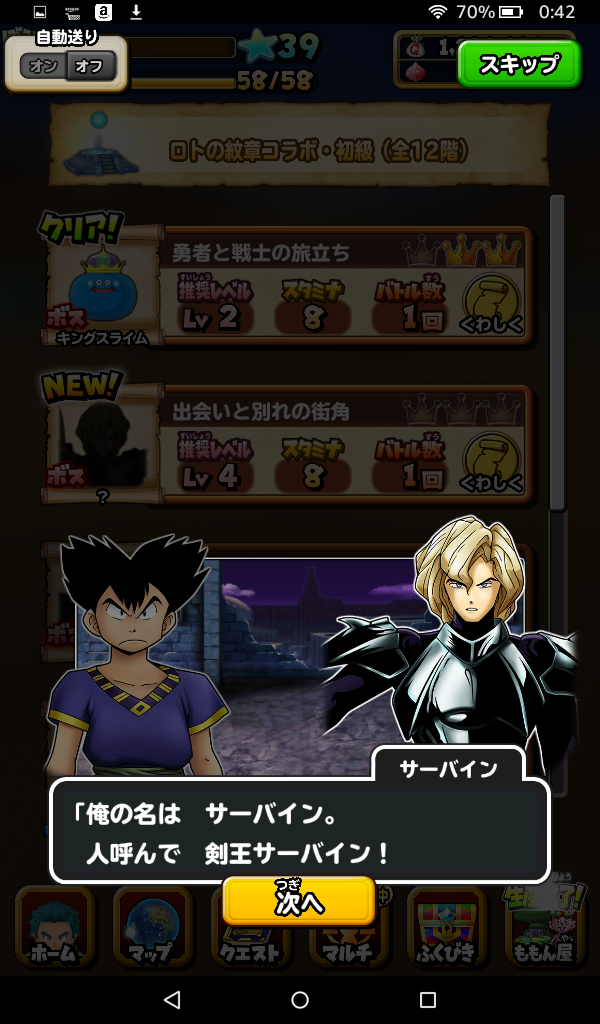Advance the dialogue with 次へ
Image resolution: width=600 pixels, height=1024 pixels.
299,901
